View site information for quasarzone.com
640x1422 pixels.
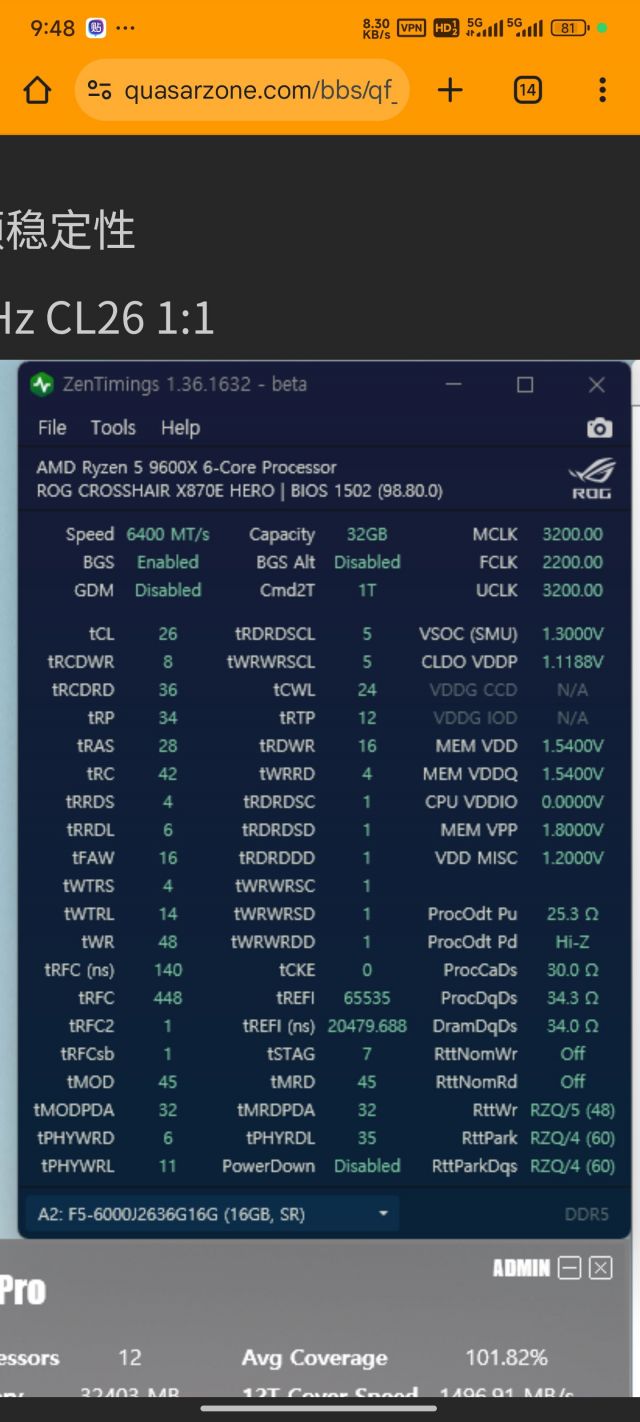[x=99, y=91]
